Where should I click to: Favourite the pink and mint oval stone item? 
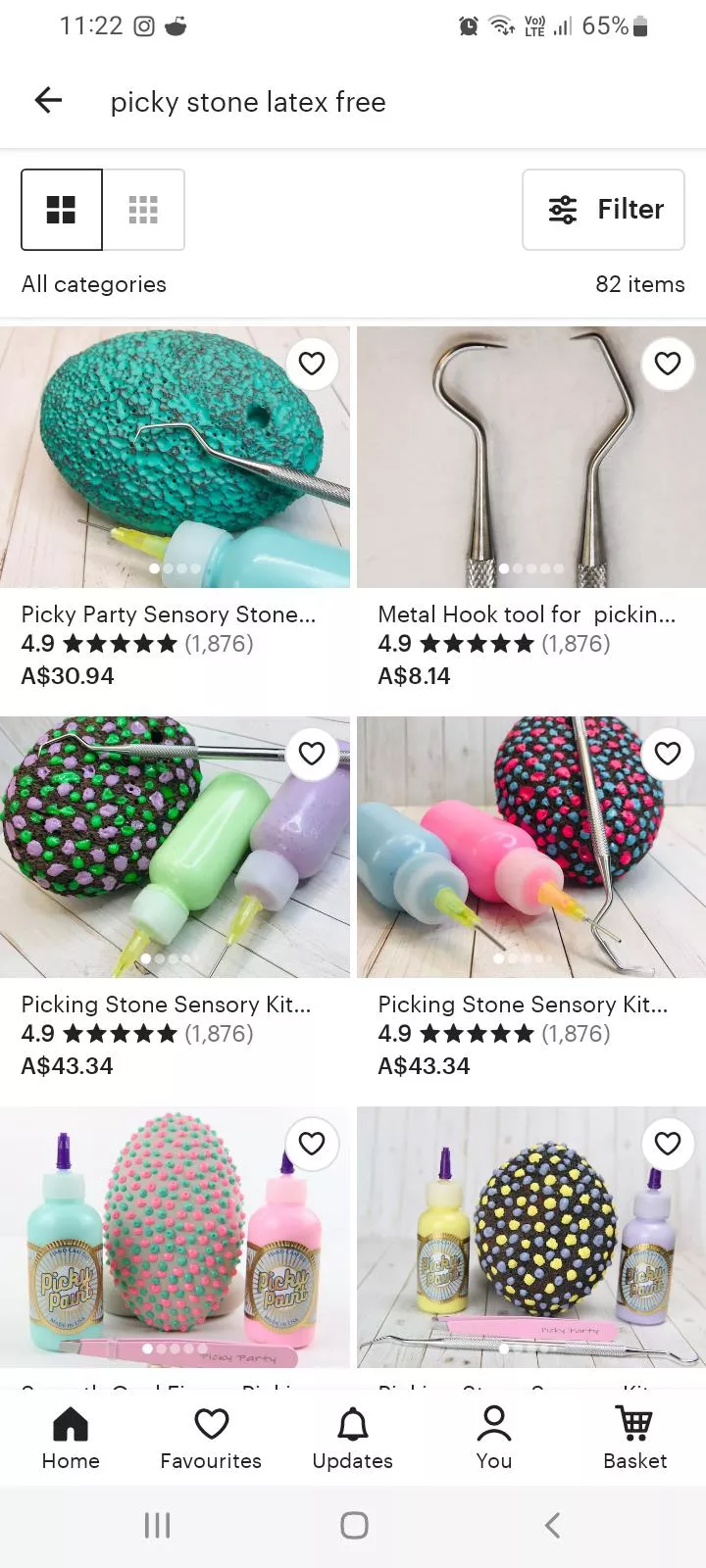tap(312, 1144)
